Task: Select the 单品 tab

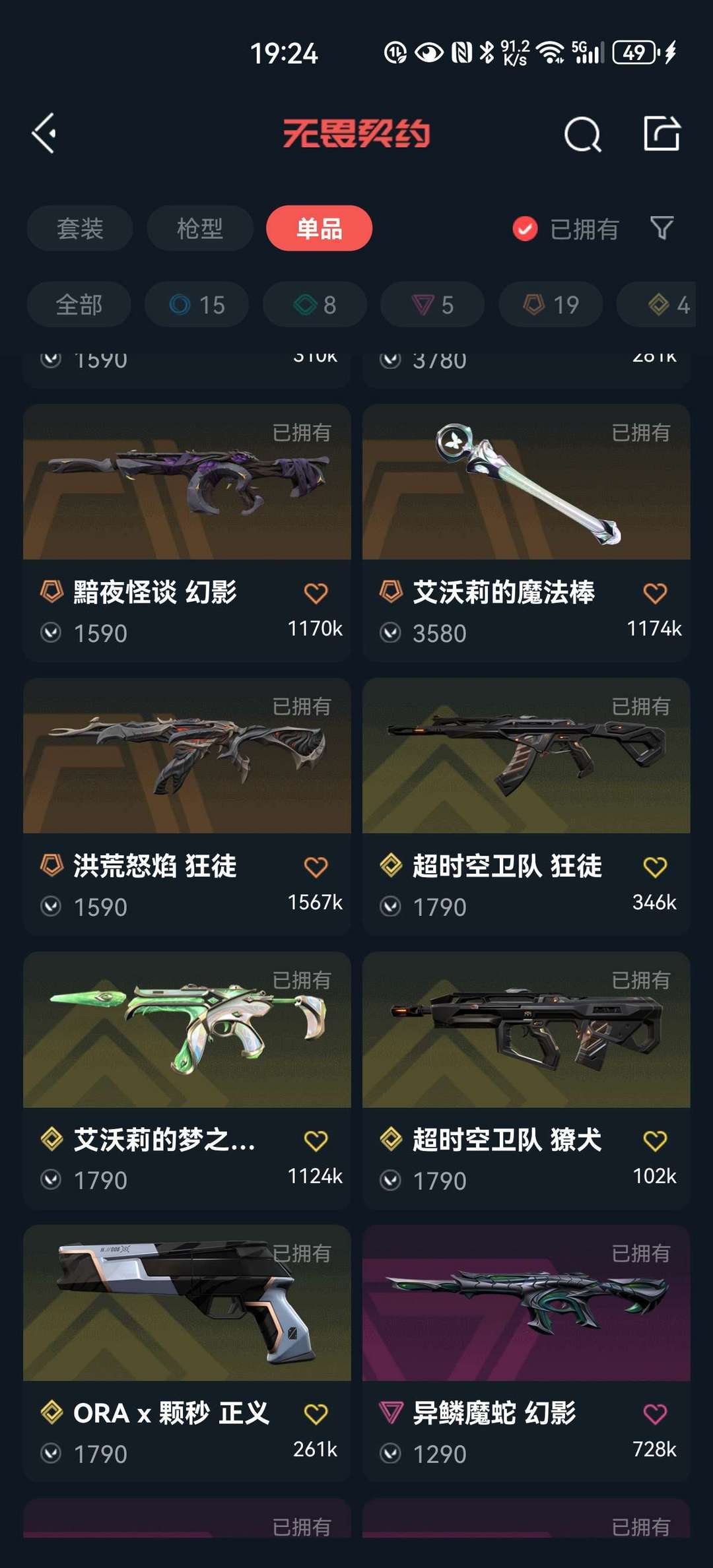Action: tap(319, 228)
